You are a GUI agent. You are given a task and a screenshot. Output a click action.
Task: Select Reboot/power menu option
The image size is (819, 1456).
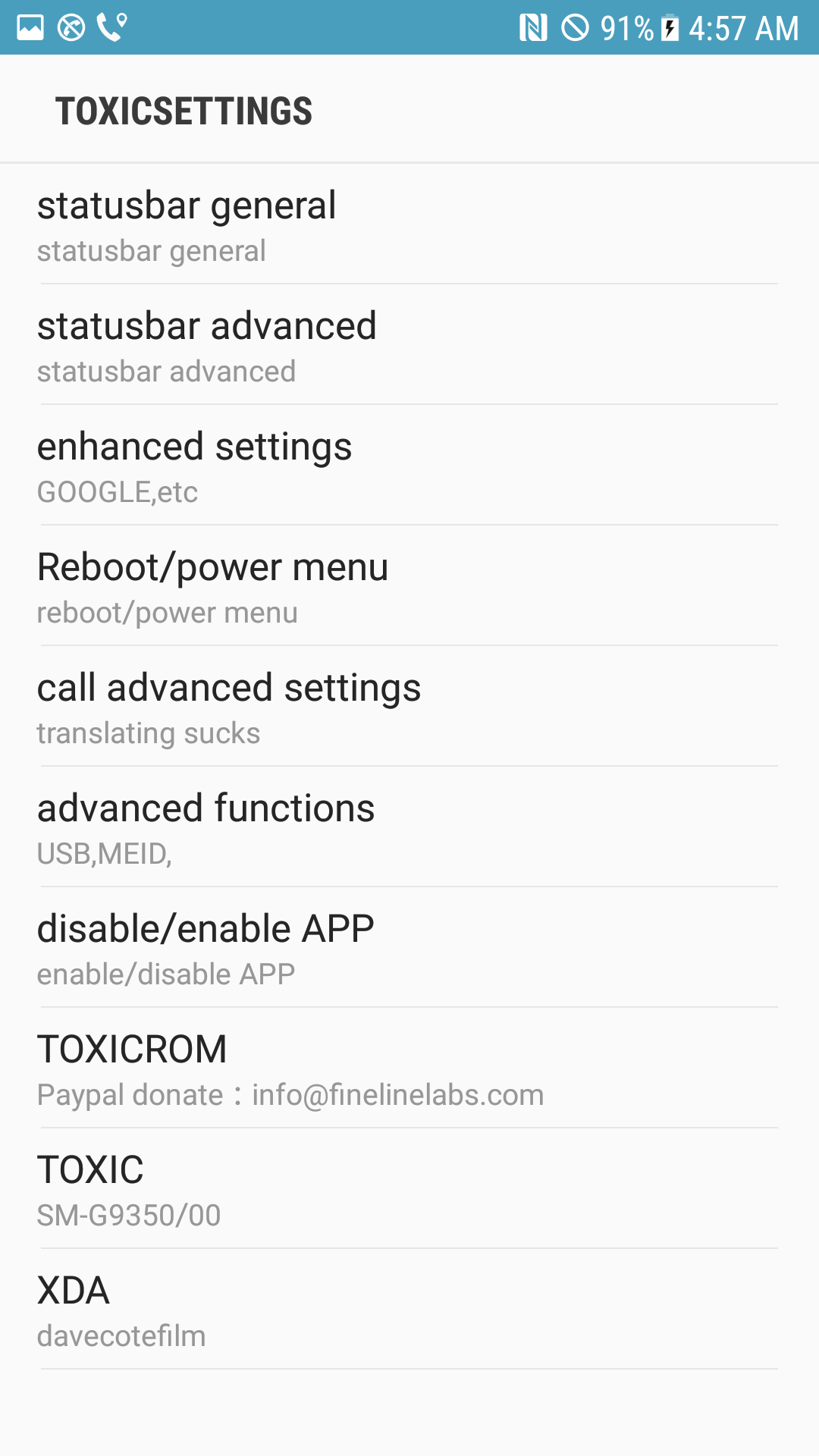(x=409, y=586)
